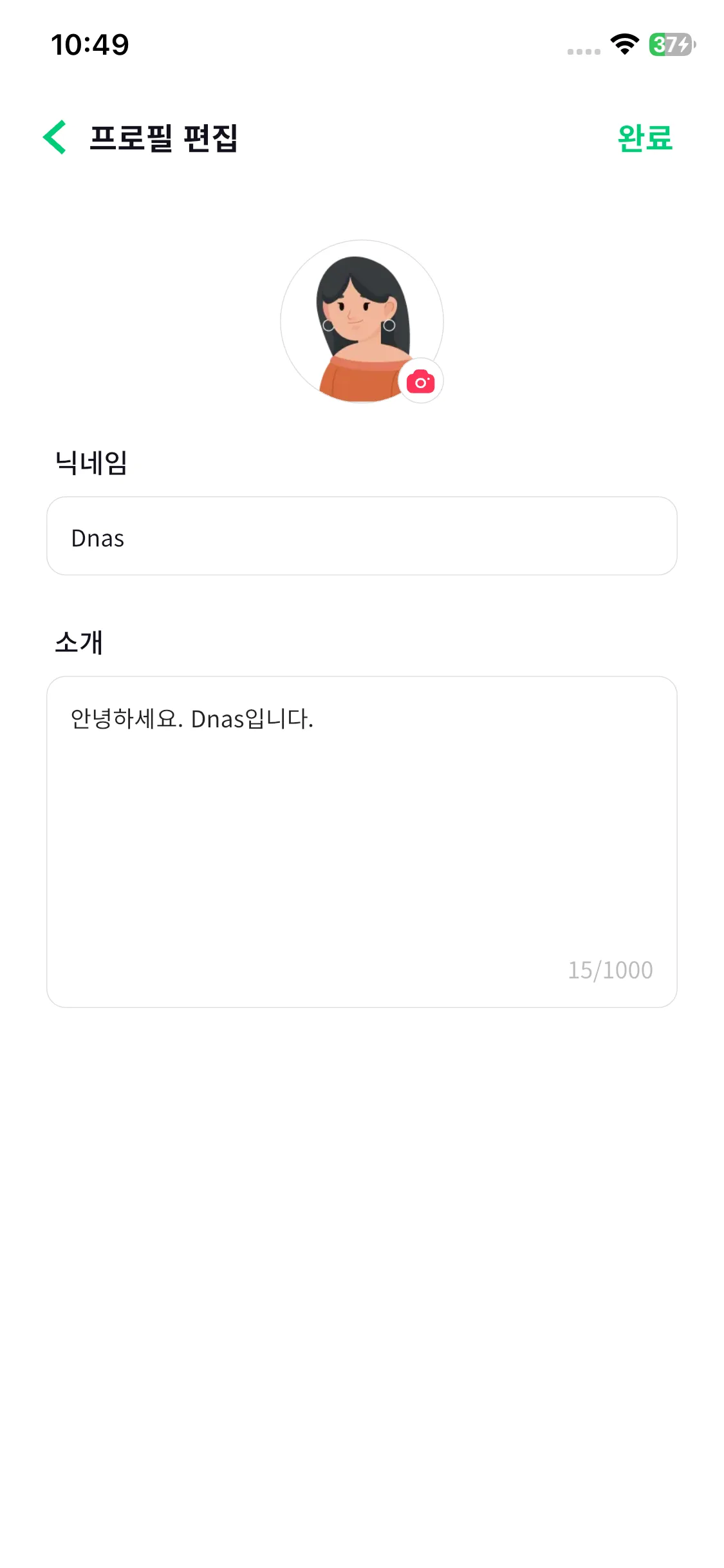Edit the 닉네임 field containing Dnas
724x1568 pixels.
click(x=362, y=536)
